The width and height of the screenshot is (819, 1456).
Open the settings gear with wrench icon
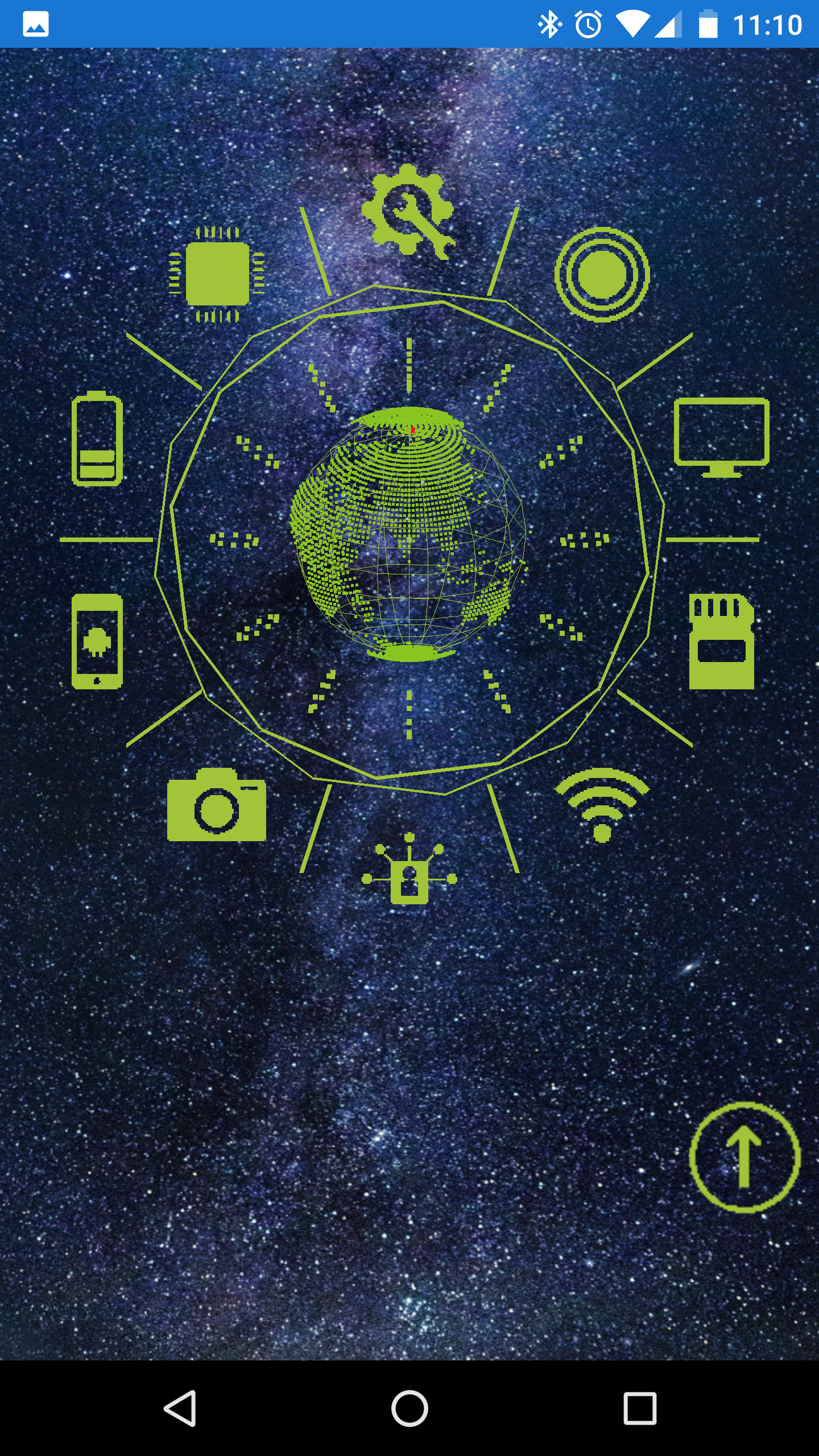click(408, 212)
